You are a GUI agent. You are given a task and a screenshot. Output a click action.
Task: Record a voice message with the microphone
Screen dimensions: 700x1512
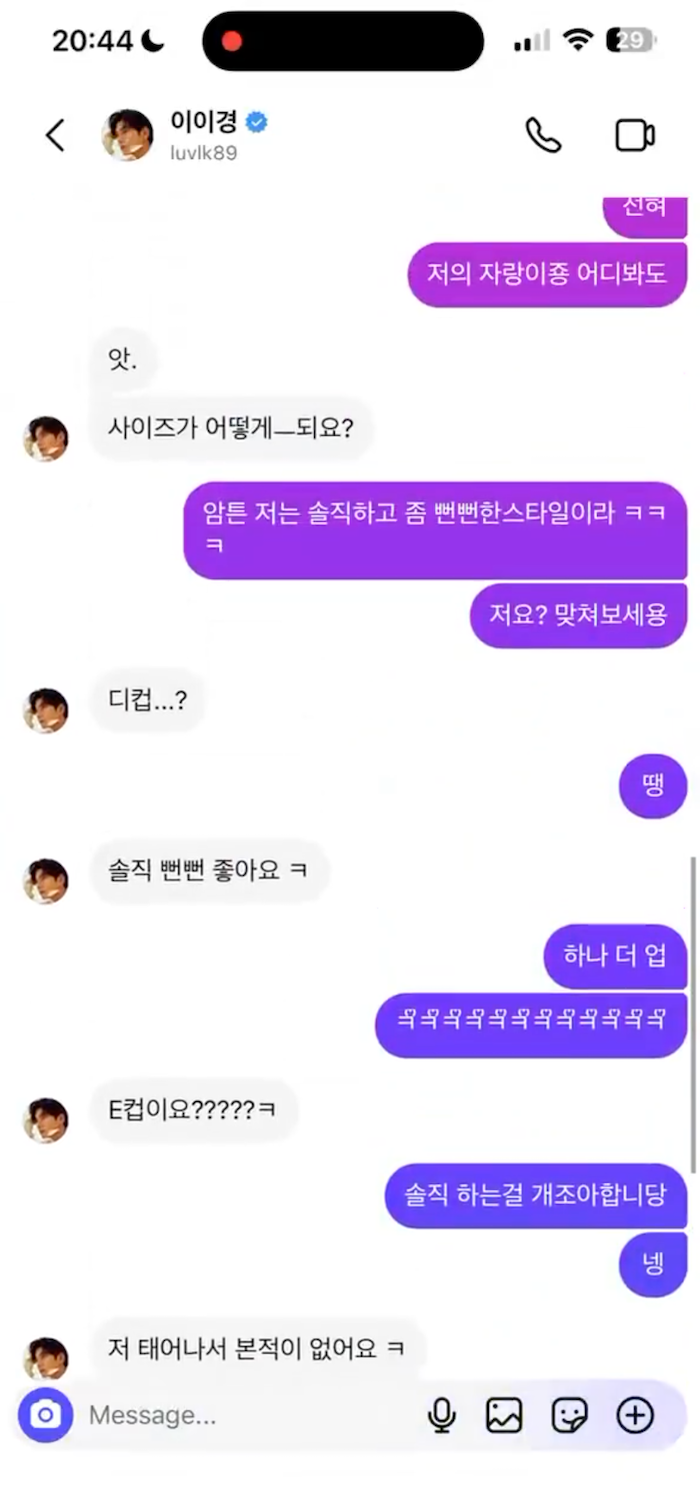[441, 1415]
